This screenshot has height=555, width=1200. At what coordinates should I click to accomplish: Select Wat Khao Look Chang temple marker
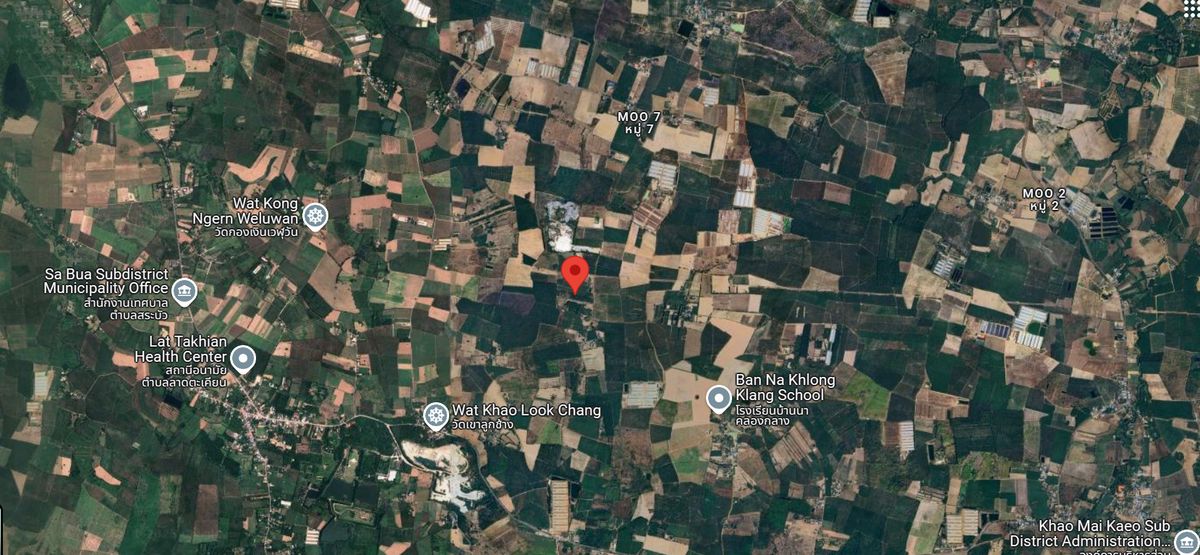pyautogui.click(x=435, y=416)
